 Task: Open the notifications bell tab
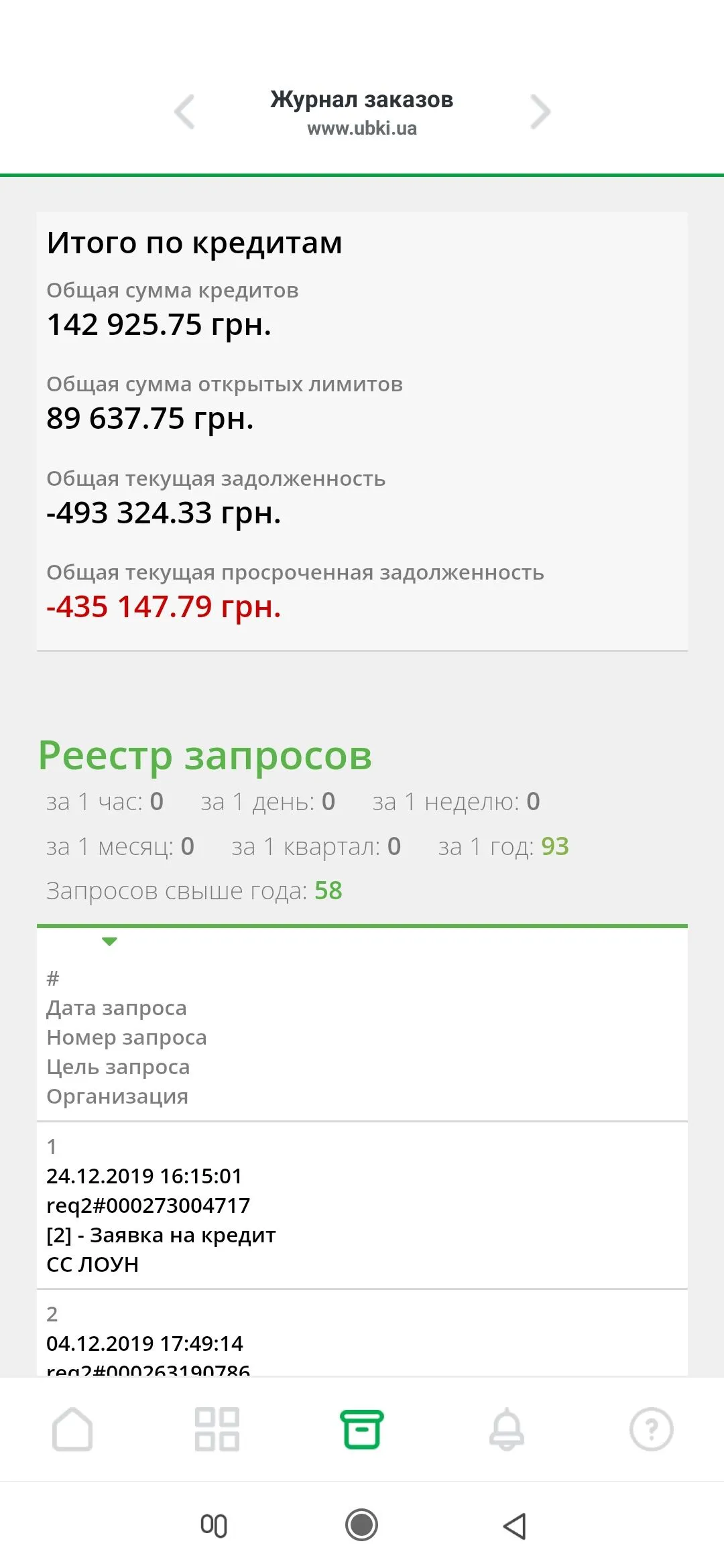(507, 1429)
